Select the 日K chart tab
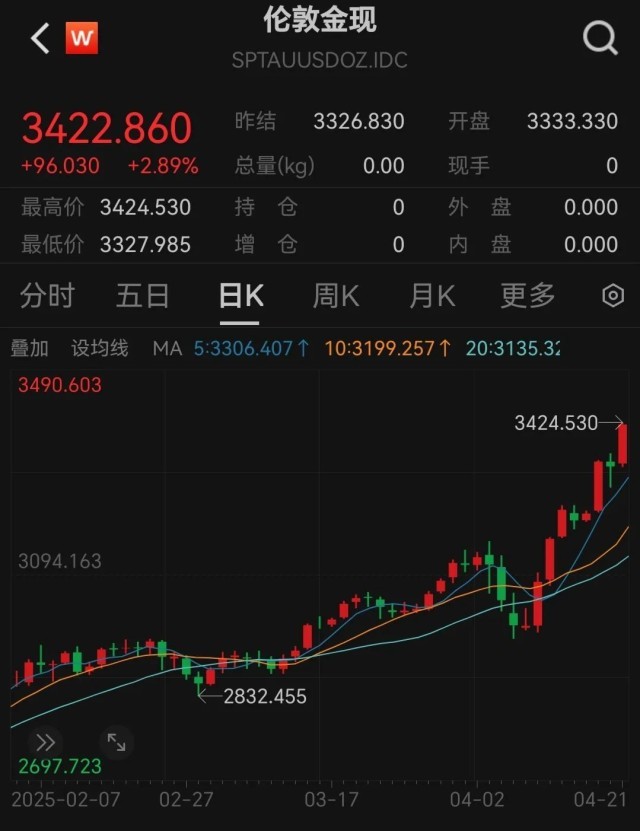Screen dimensions: 640x831 240,296
